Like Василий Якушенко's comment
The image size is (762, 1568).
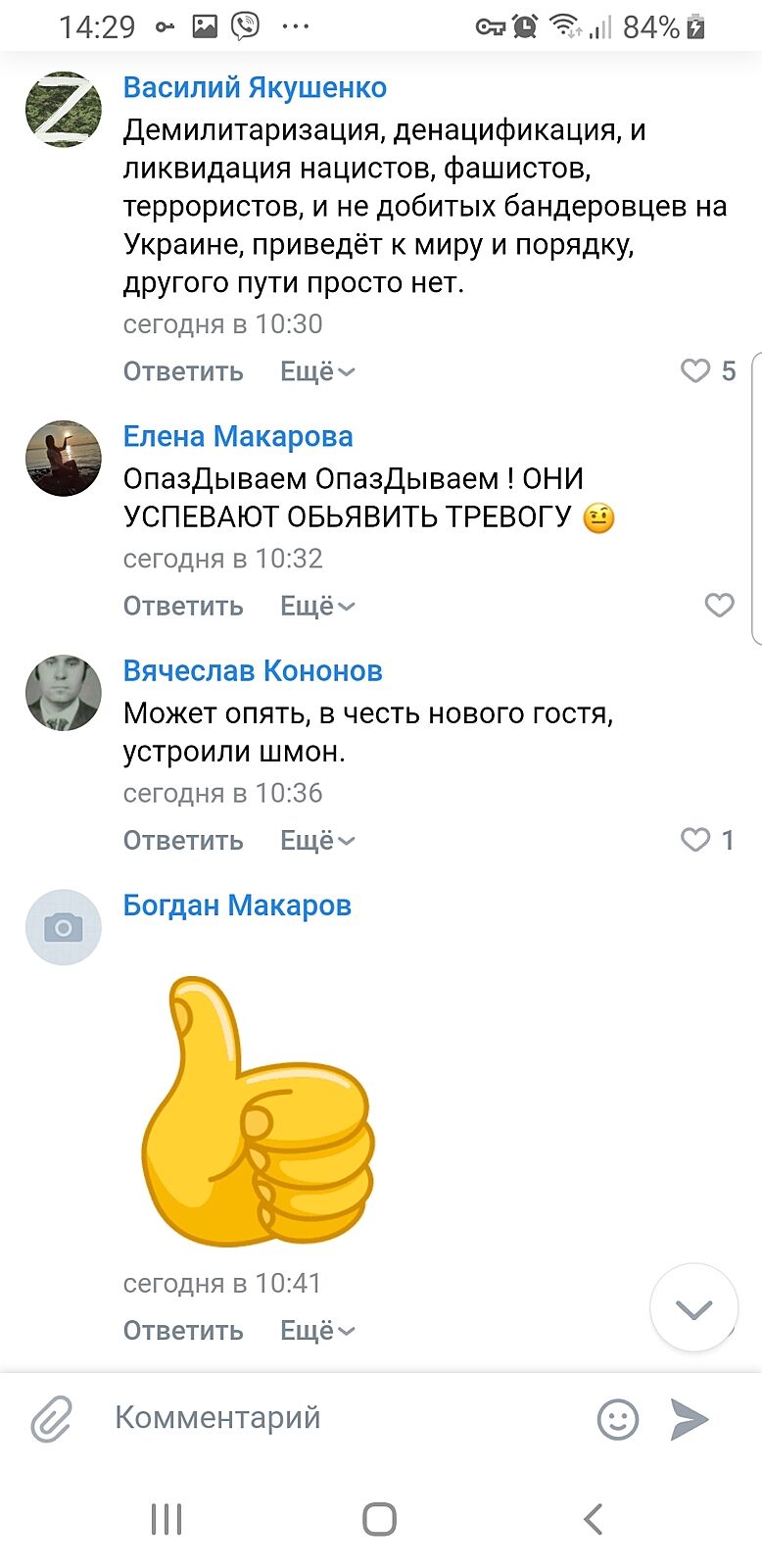pos(695,370)
